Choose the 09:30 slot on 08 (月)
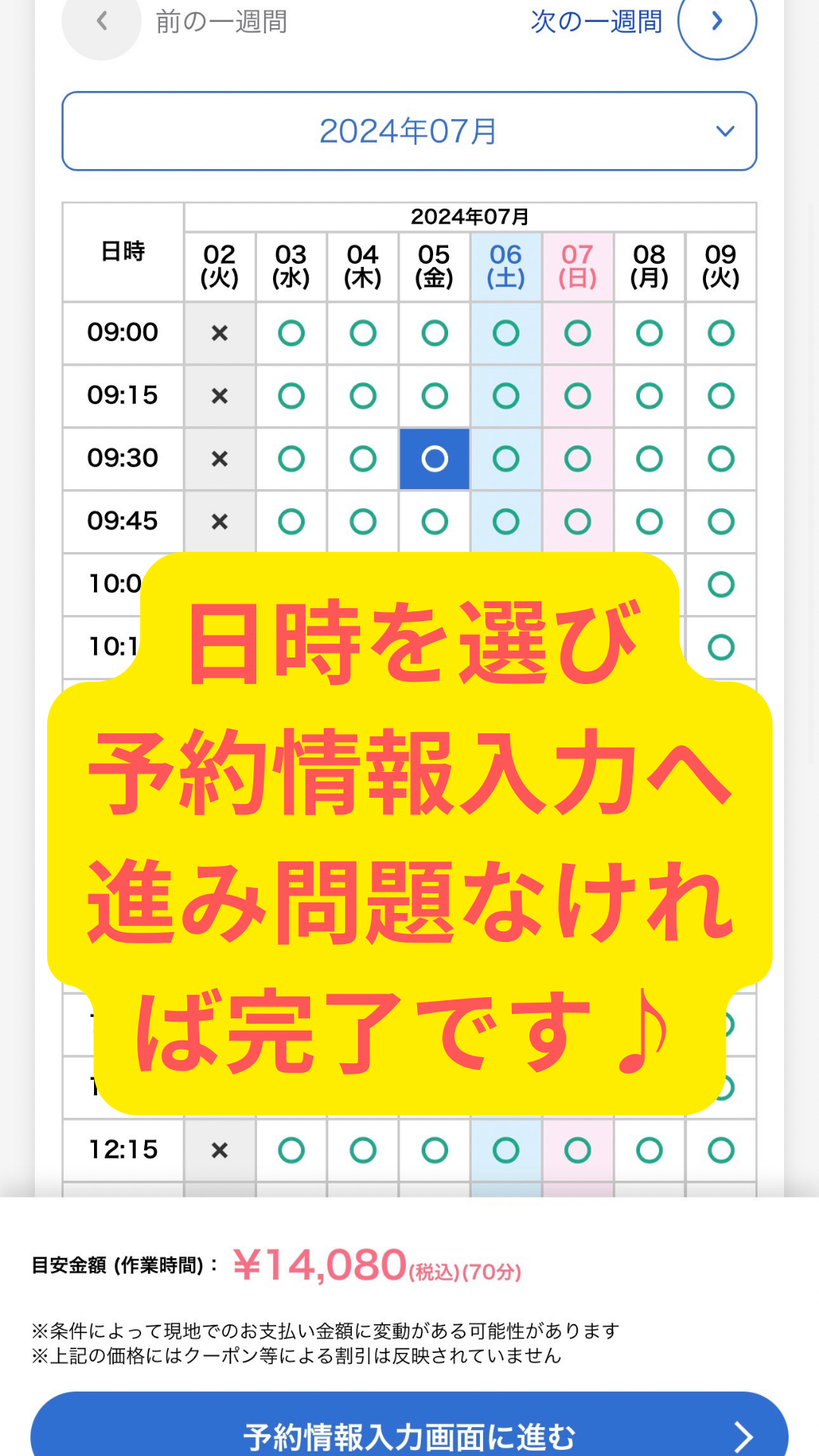Image resolution: width=819 pixels, height=1456 pixels. (649, 459)
